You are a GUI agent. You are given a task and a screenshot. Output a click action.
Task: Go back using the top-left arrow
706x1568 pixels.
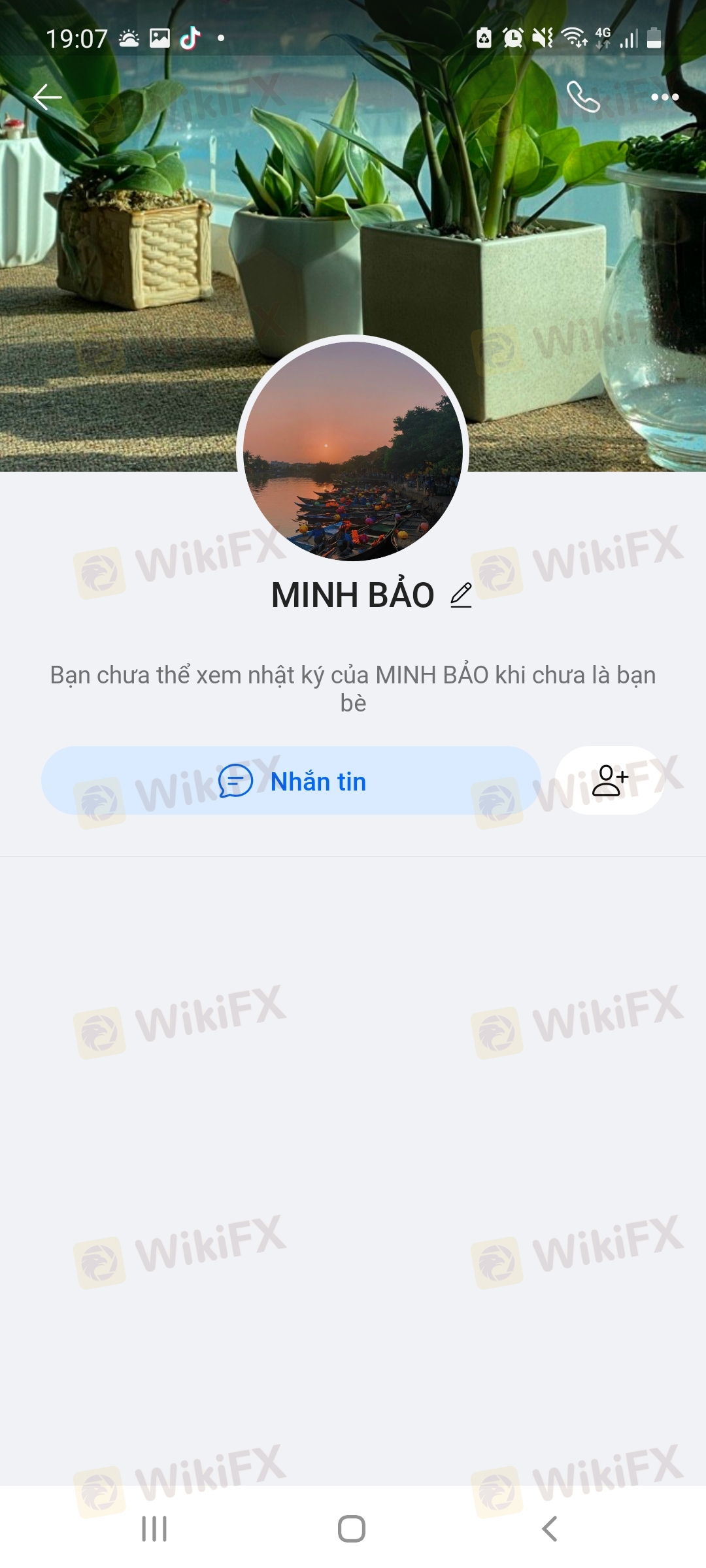pyautogui.click(x=47, y=97)
